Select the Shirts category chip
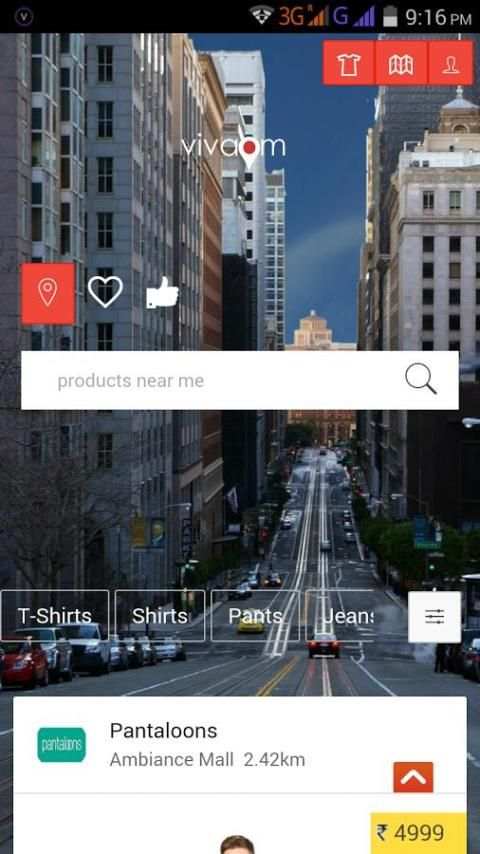Screen dimensions: 480x854 pos(160,615)
